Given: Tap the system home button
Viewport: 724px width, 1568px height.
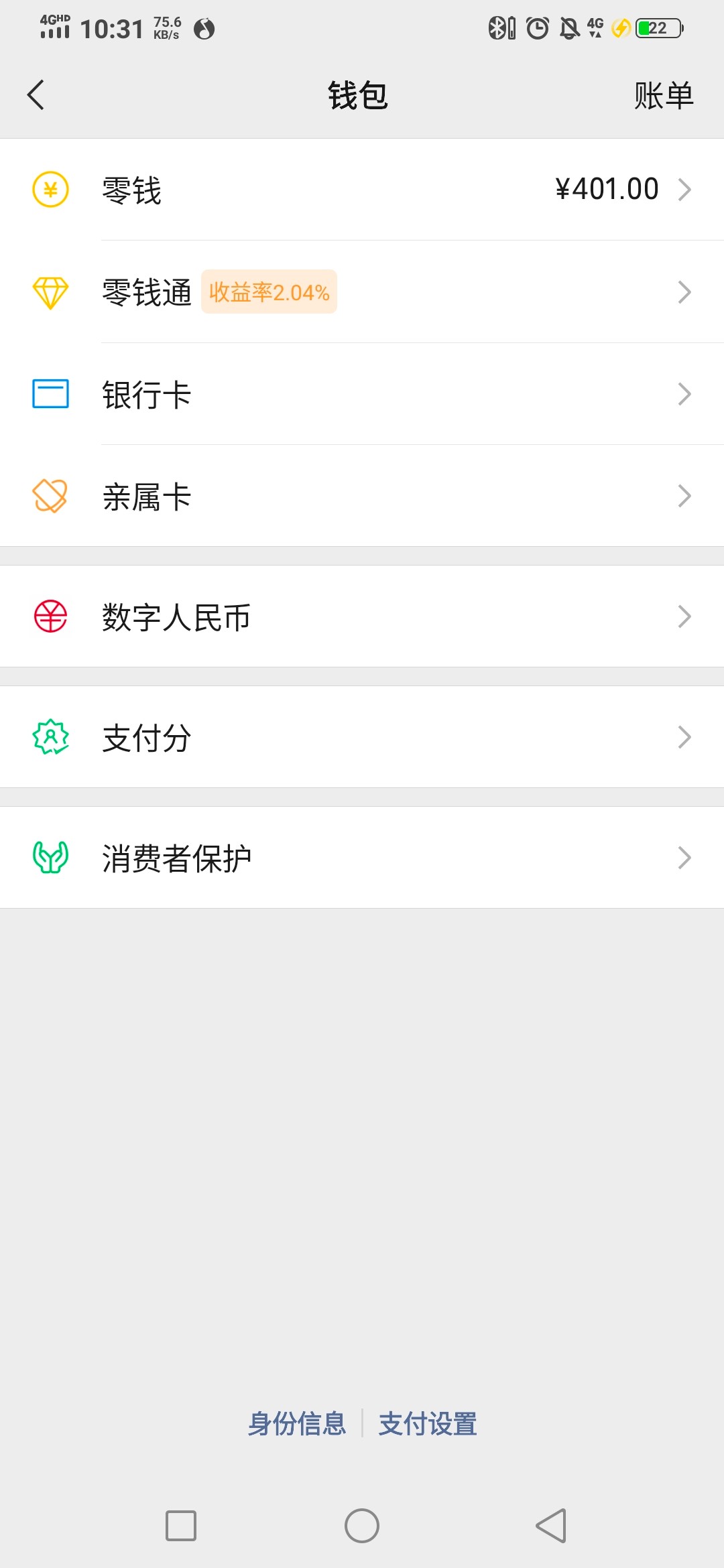Looking at the screenshot, I should 362,1526.
